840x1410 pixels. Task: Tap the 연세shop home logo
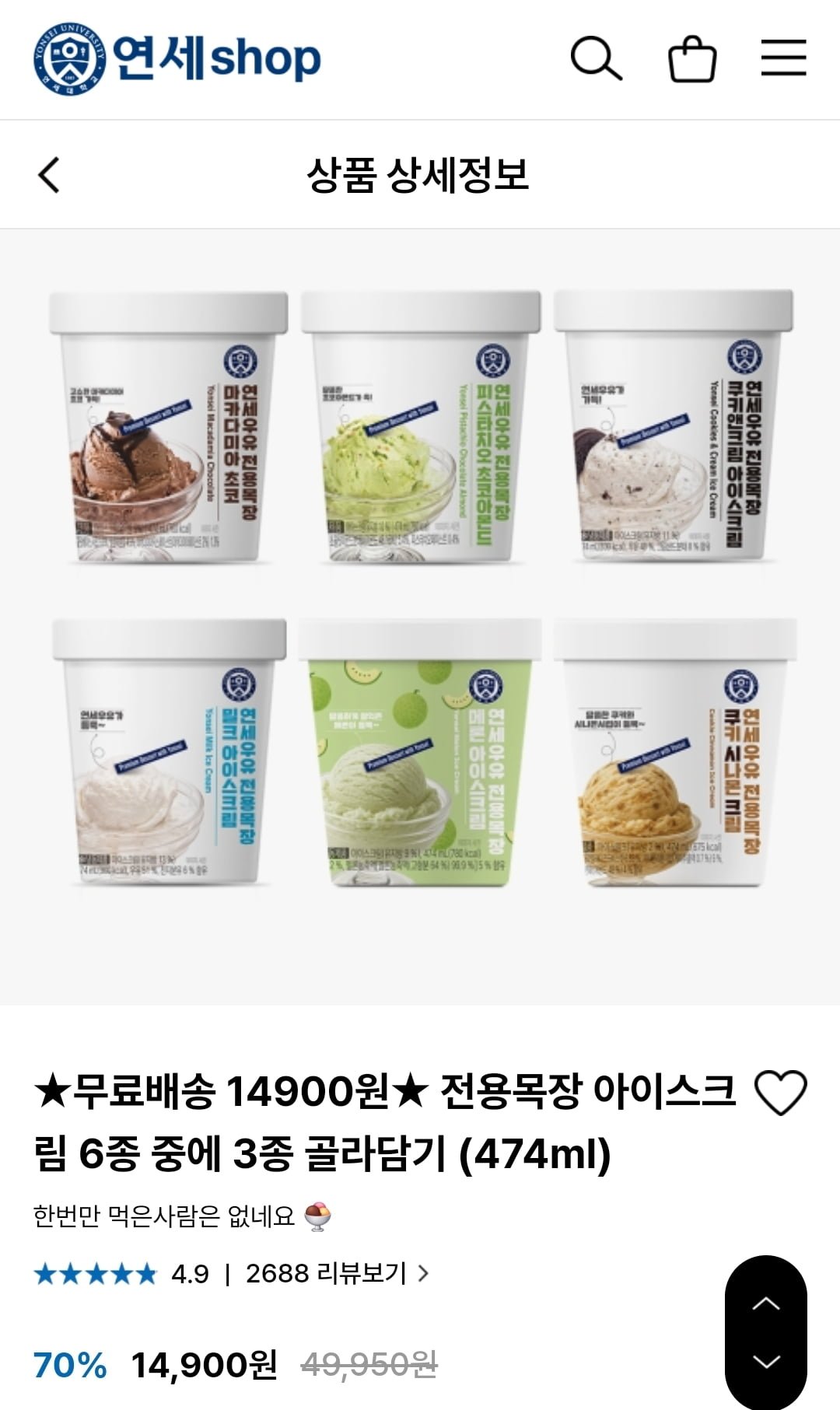(x=177, y=58)
